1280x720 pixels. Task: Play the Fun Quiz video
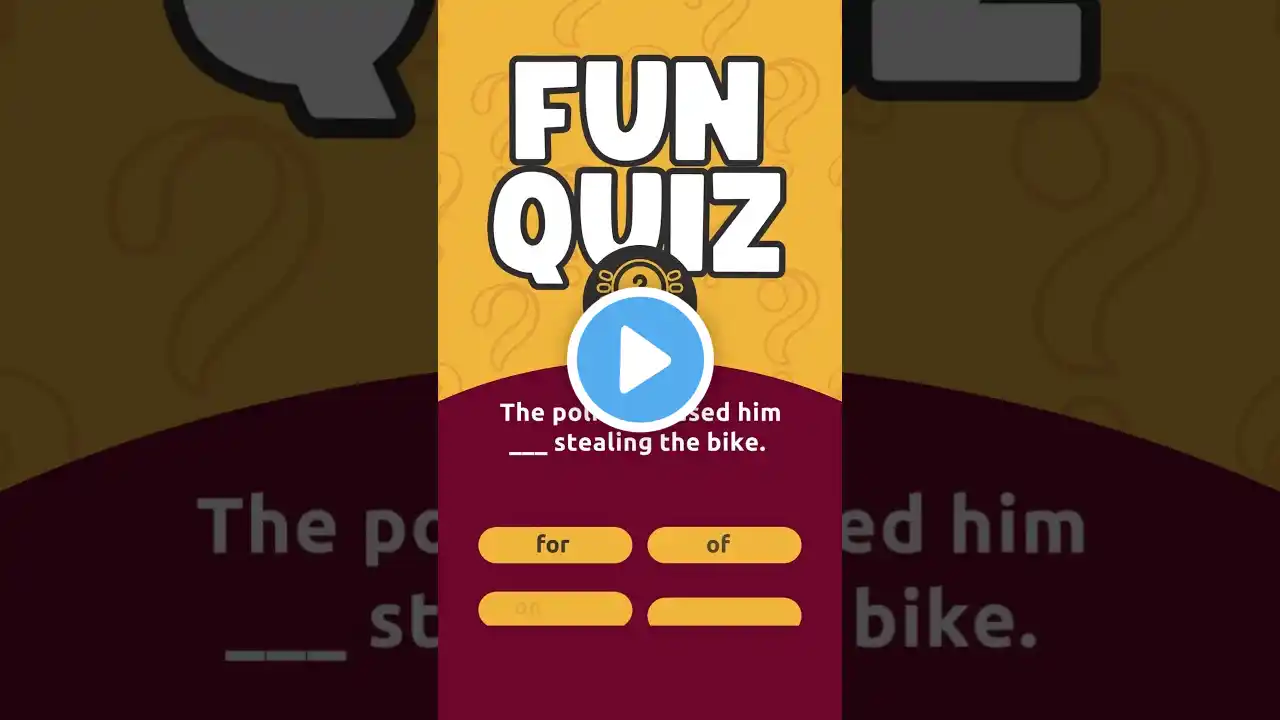point(640,360)
